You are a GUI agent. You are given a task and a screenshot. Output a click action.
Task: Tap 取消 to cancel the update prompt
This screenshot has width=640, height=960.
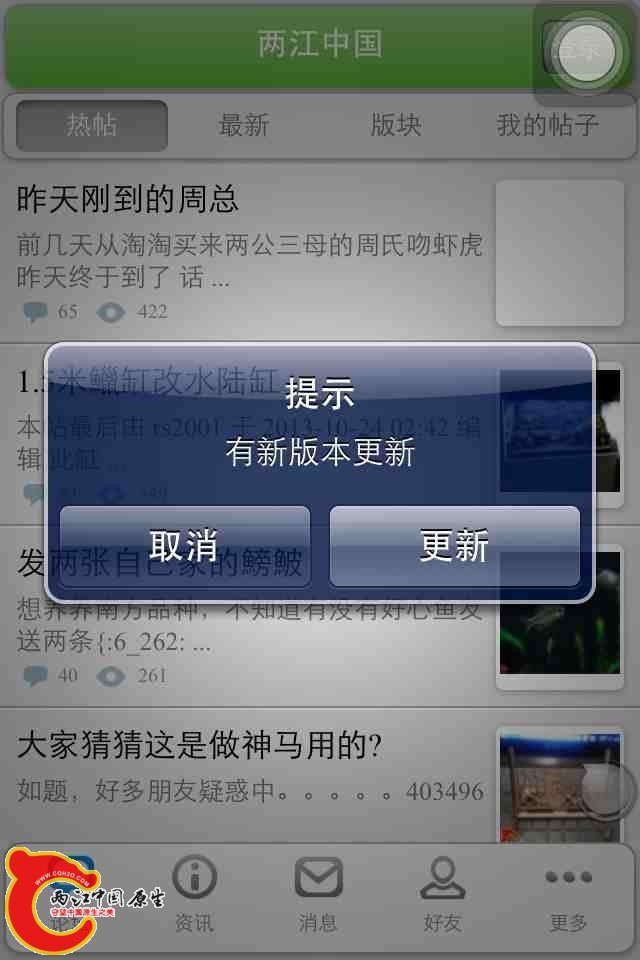click(185, 546)
